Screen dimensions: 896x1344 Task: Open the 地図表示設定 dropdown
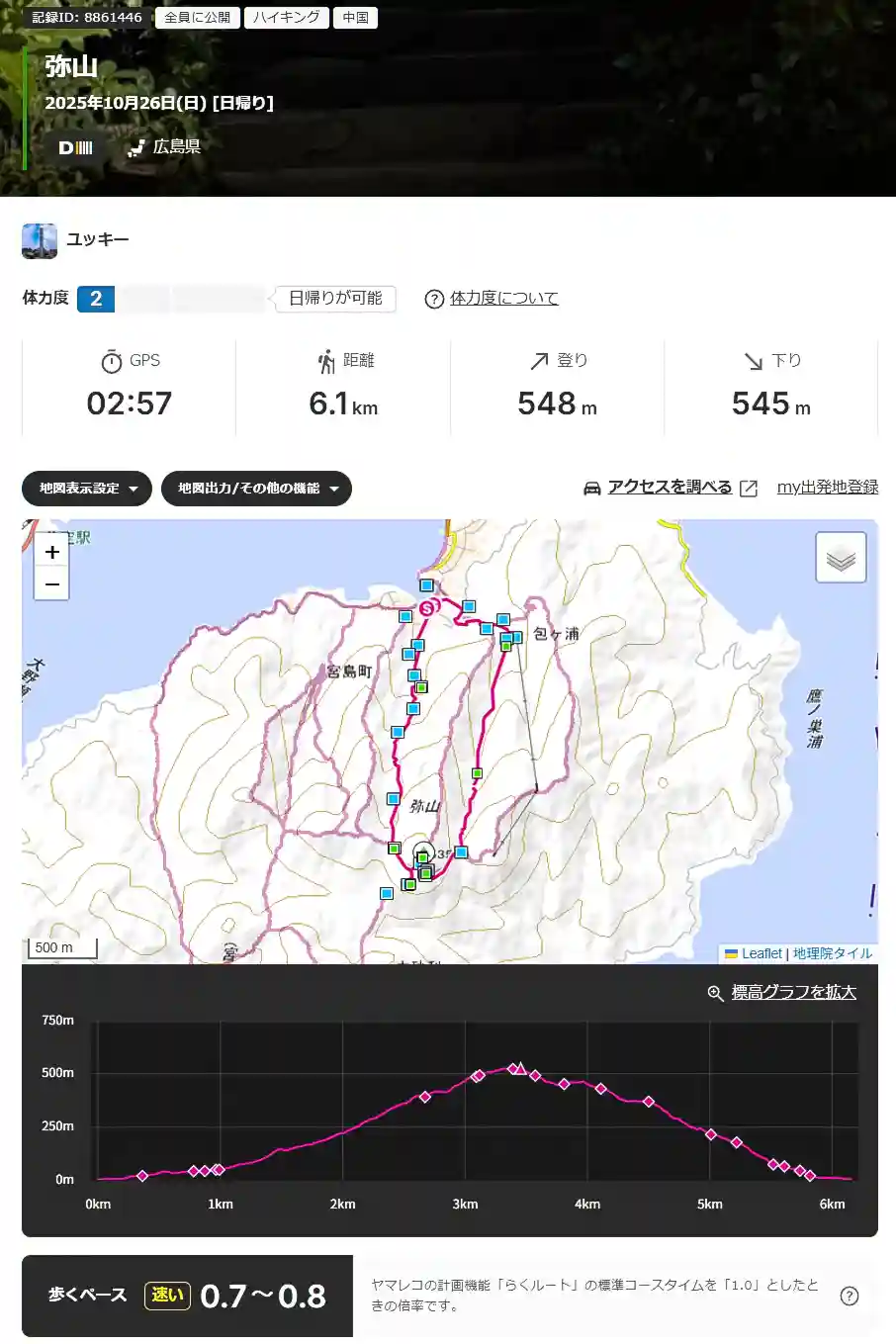[x=87, y=489]
